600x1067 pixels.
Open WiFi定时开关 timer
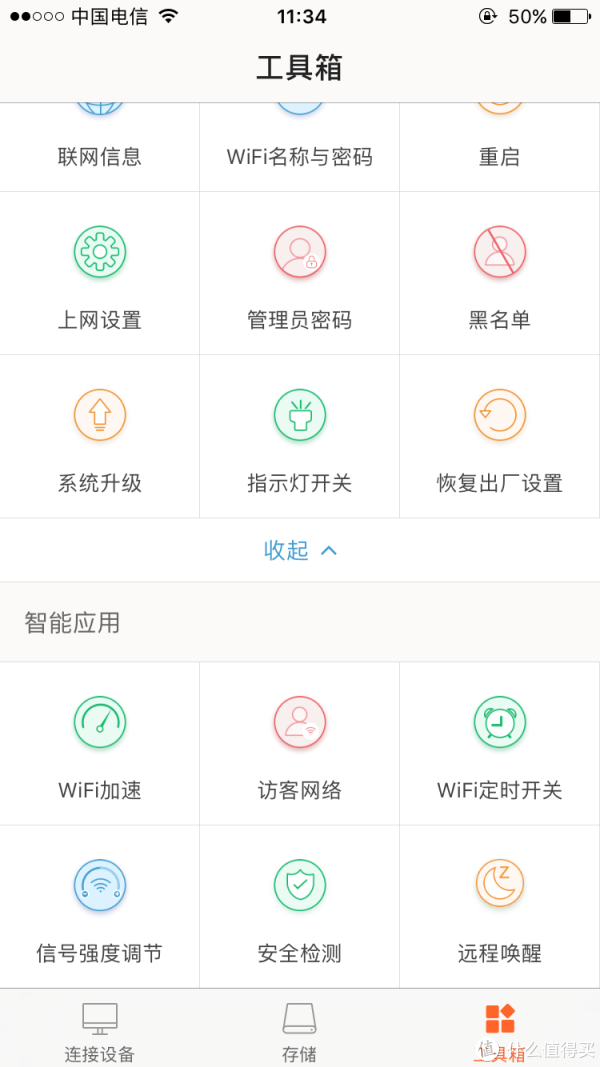500,743
